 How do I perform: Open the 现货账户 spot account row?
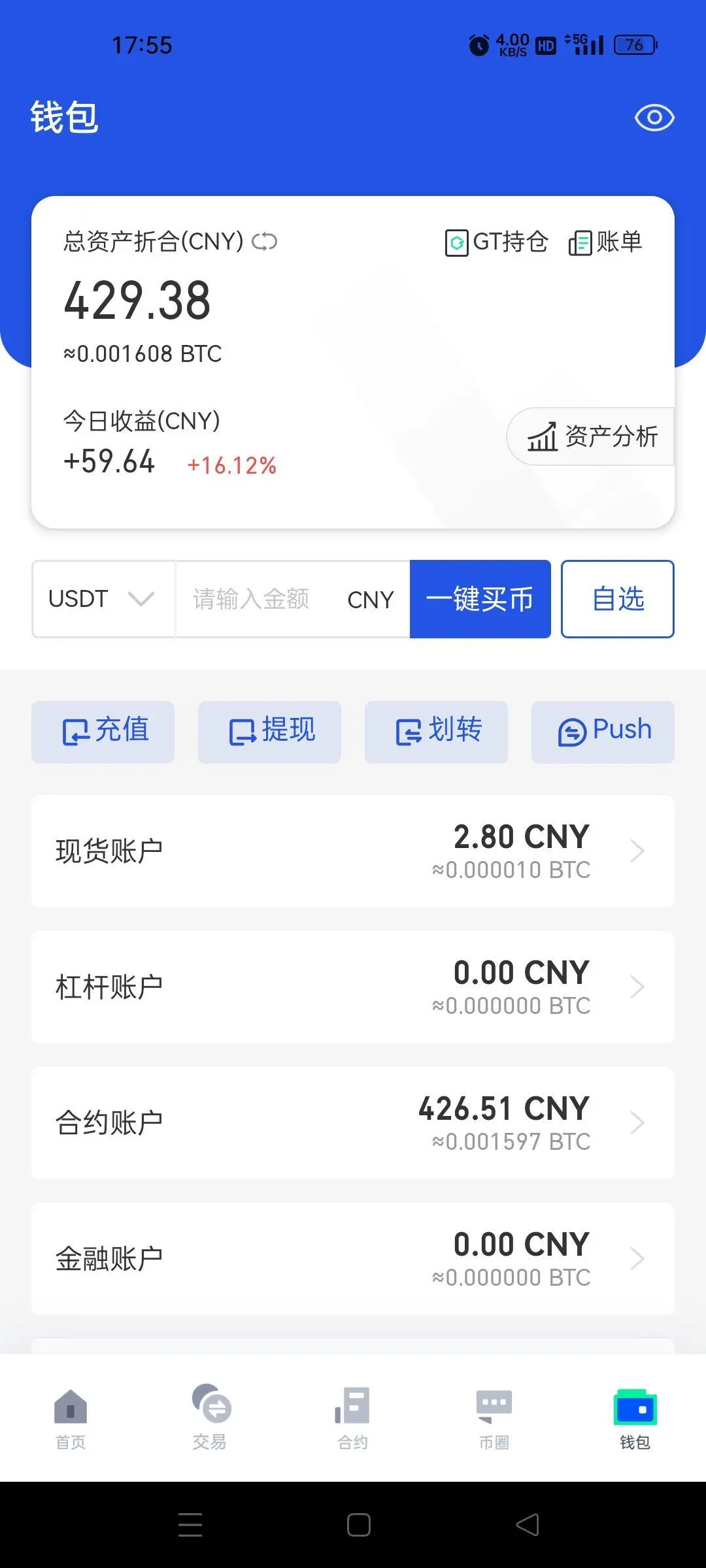[x=353, y=851]
